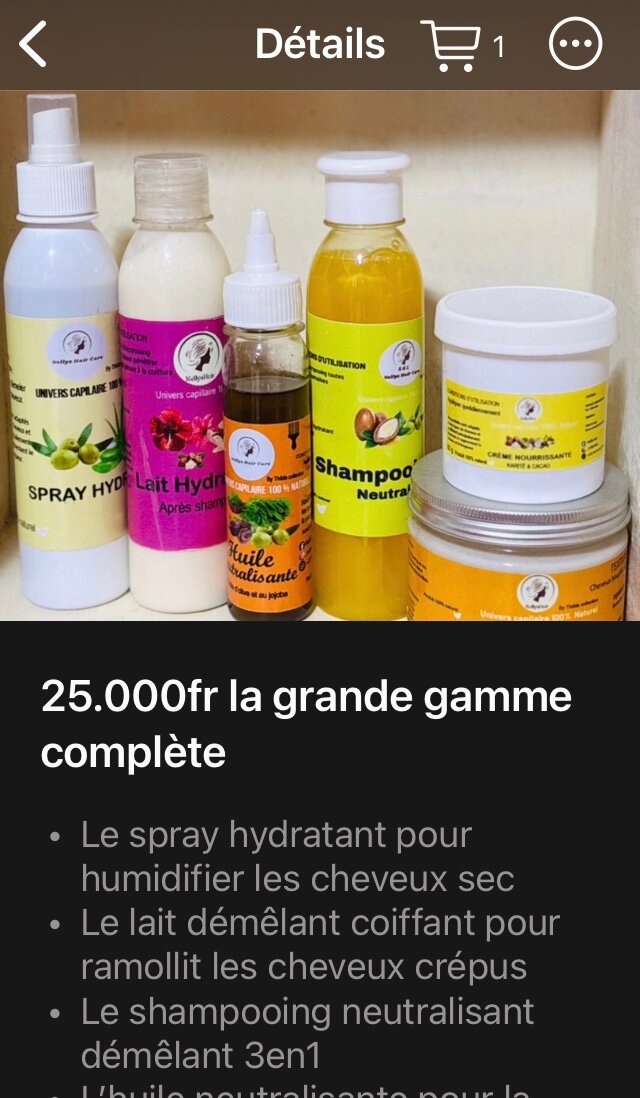Image resolution: width=640 pixels, height=1098 pixels.
Task: View the hair care product photo
Action: point(320,356)
